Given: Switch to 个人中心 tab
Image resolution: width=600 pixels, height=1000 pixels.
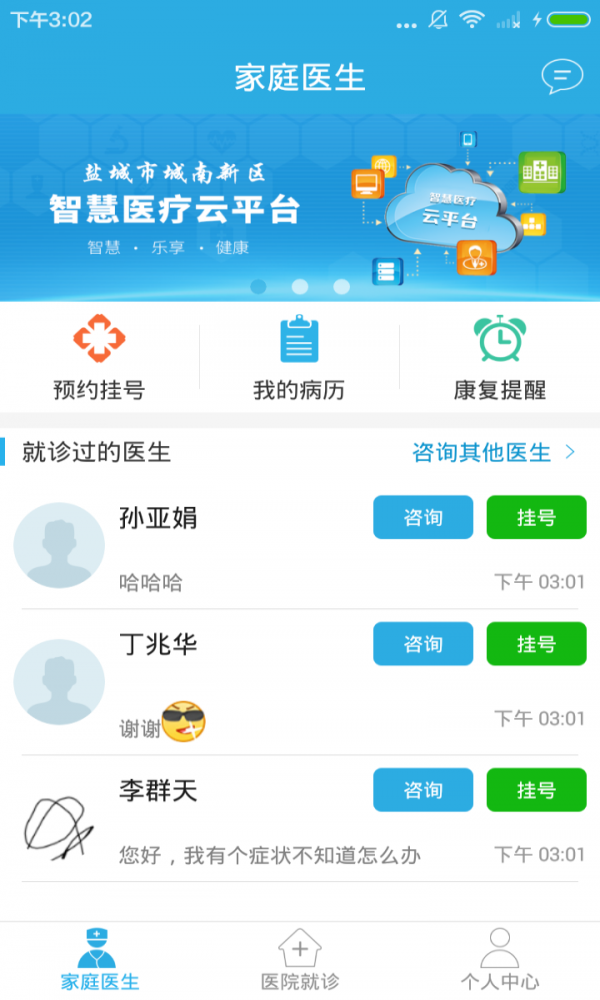Looking at the screenshot, I should tap(499, 960).
